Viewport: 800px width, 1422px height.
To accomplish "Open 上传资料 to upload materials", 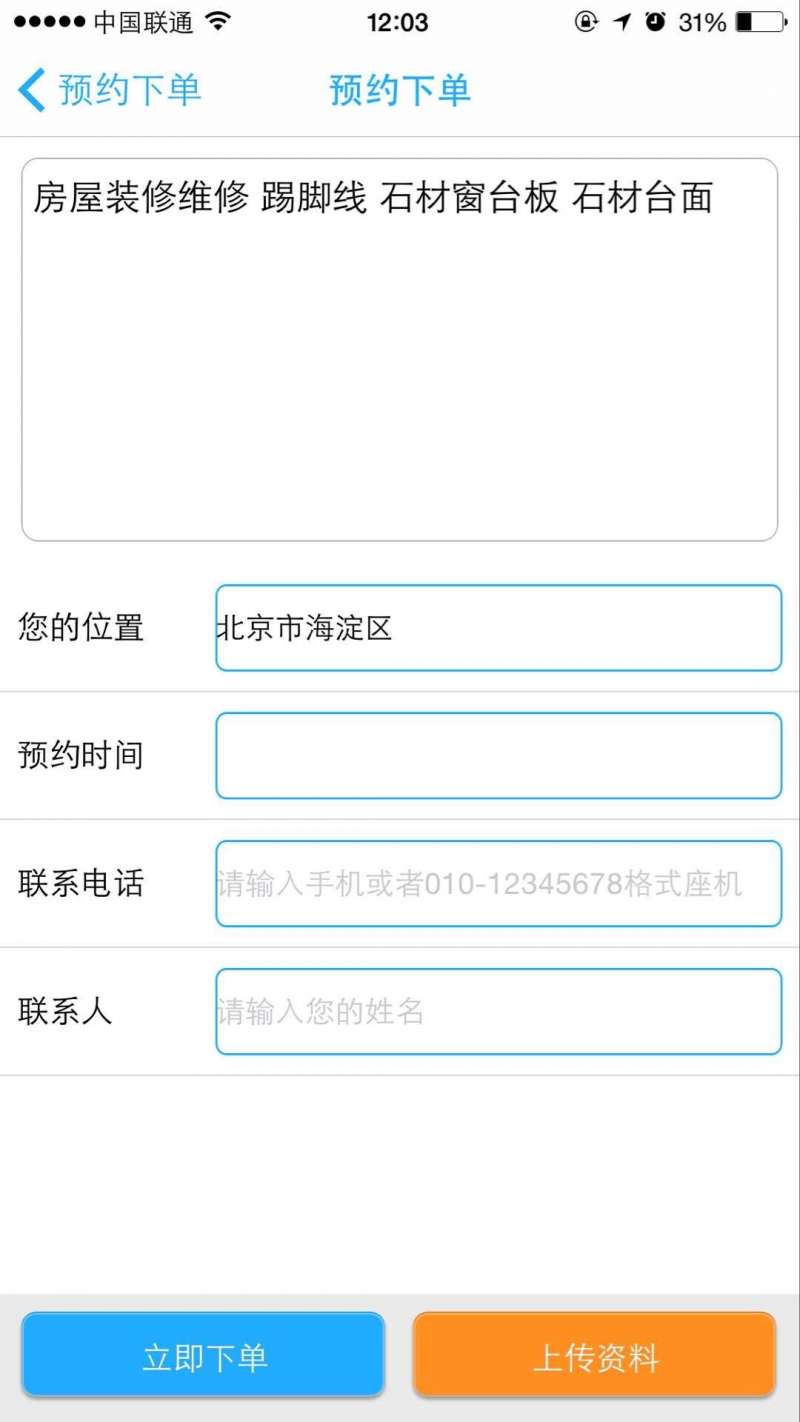I will click(x=595, y=1355).
